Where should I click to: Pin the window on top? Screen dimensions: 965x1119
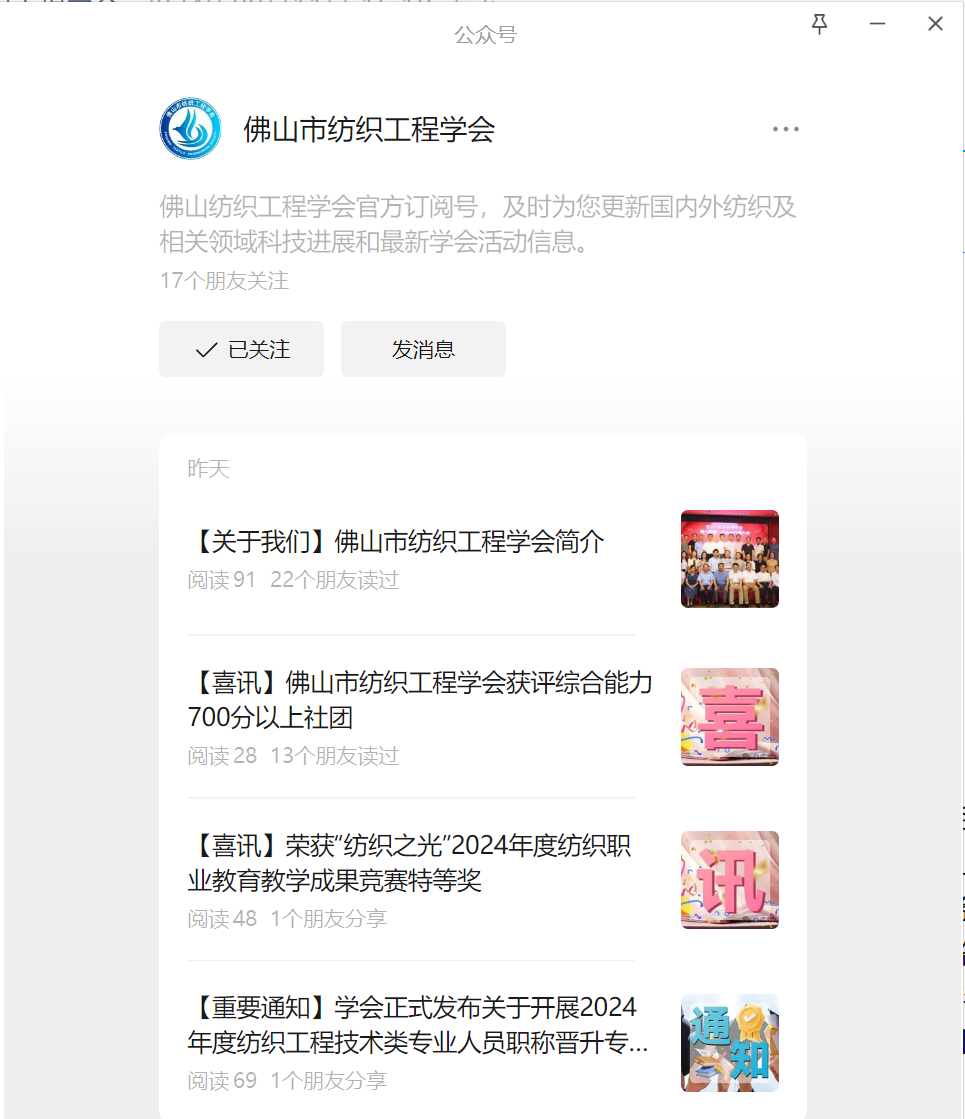click(x=819, y=24)
